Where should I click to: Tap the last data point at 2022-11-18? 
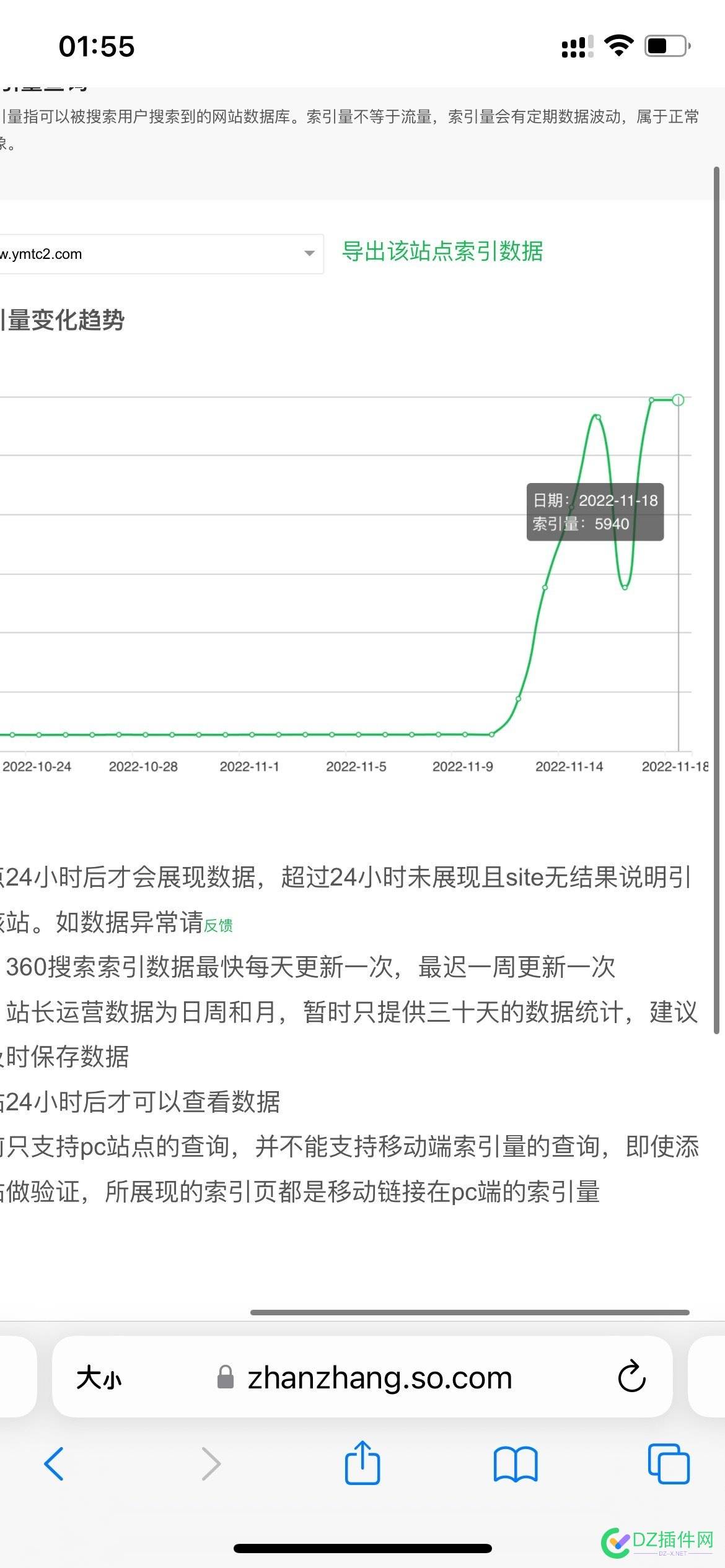point(677,400)
